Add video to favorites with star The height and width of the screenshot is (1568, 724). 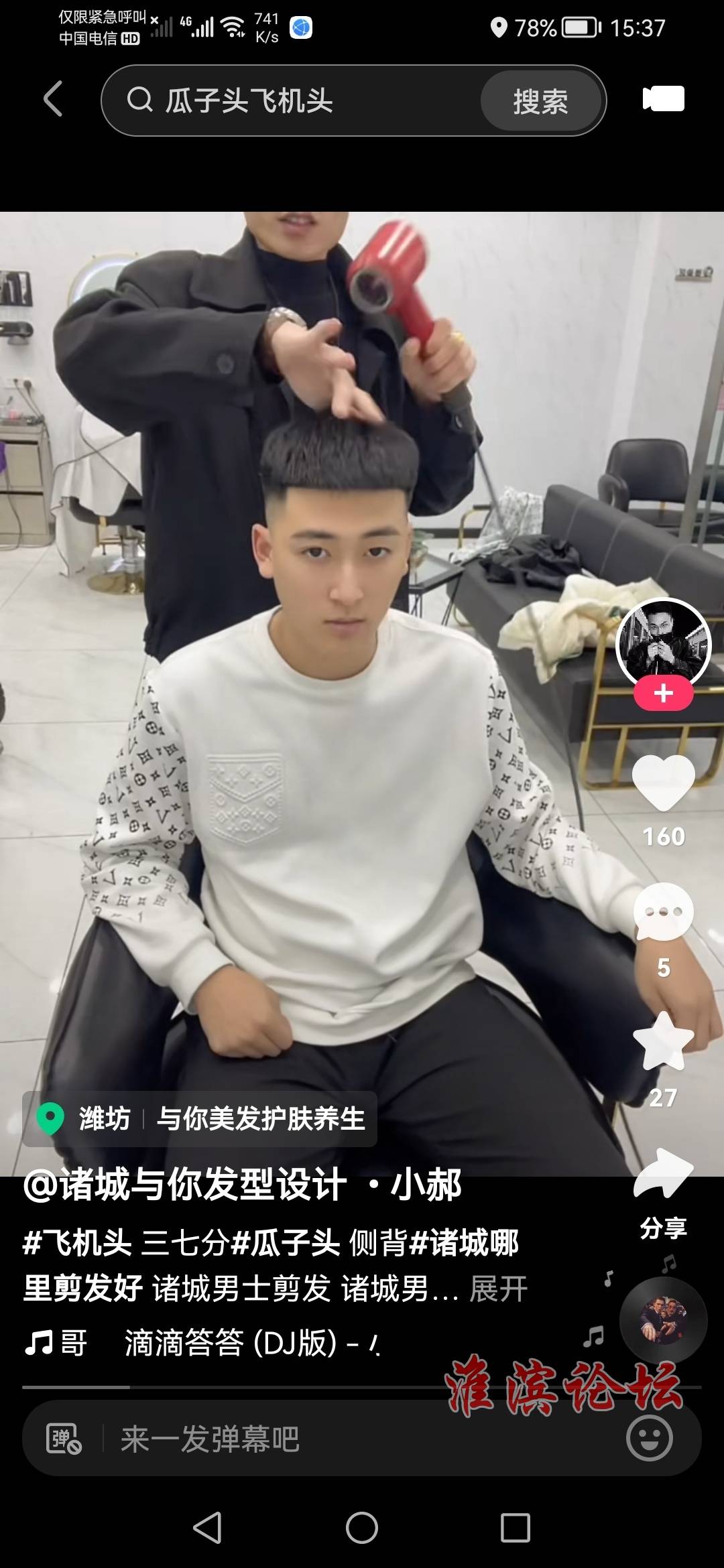(663, 1041)
